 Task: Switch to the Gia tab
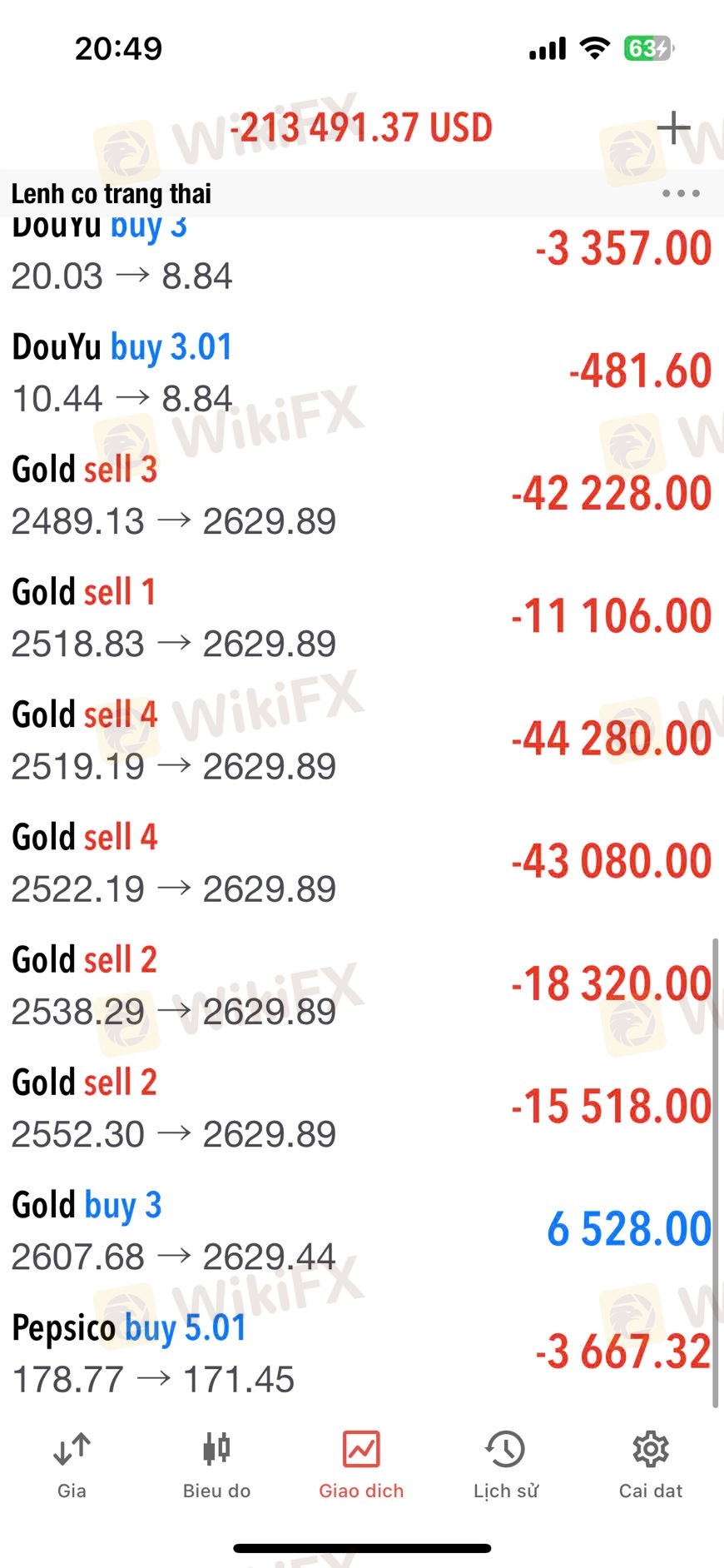click(72, 1464)
